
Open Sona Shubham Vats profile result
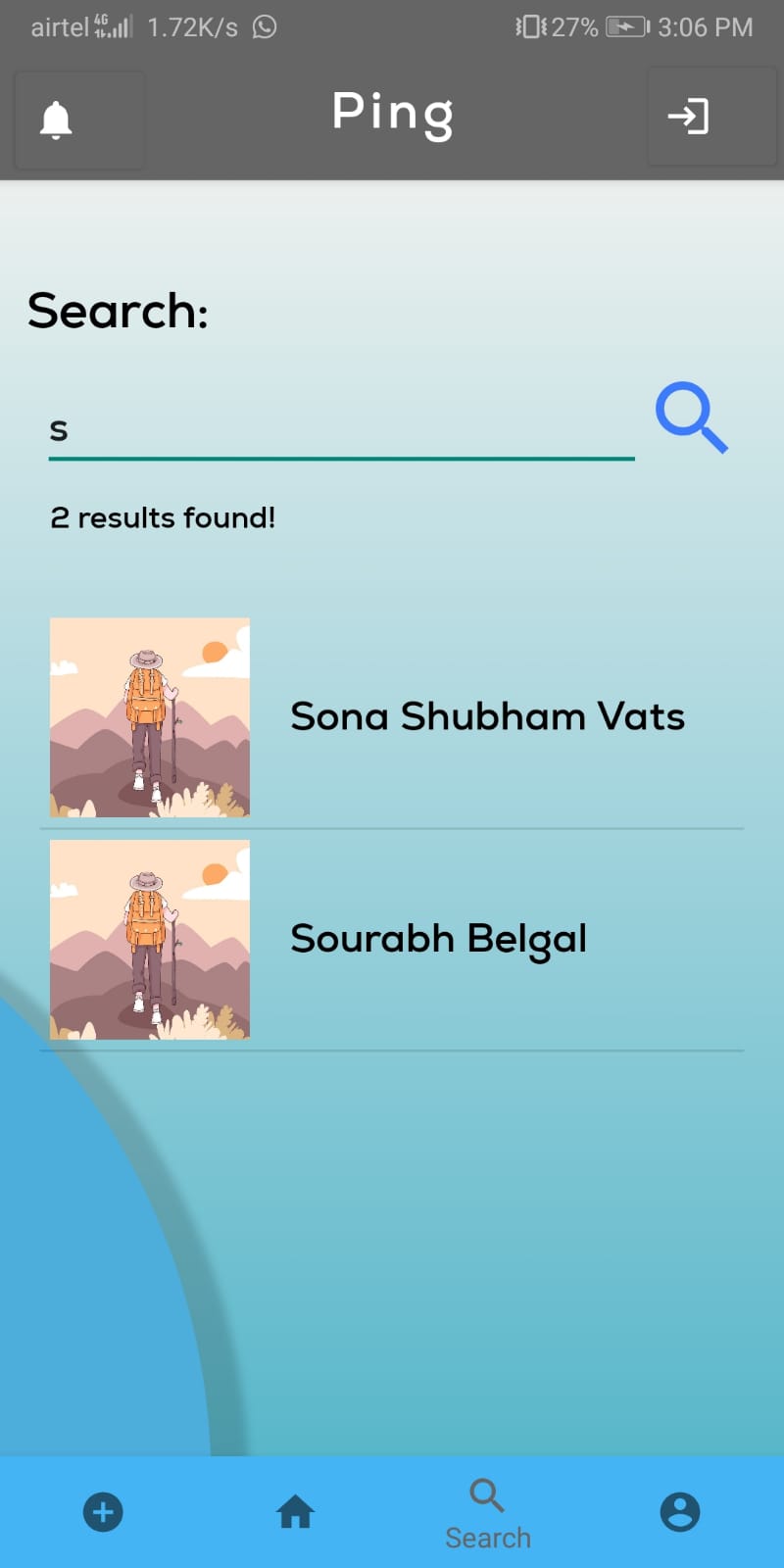[487, 717]
